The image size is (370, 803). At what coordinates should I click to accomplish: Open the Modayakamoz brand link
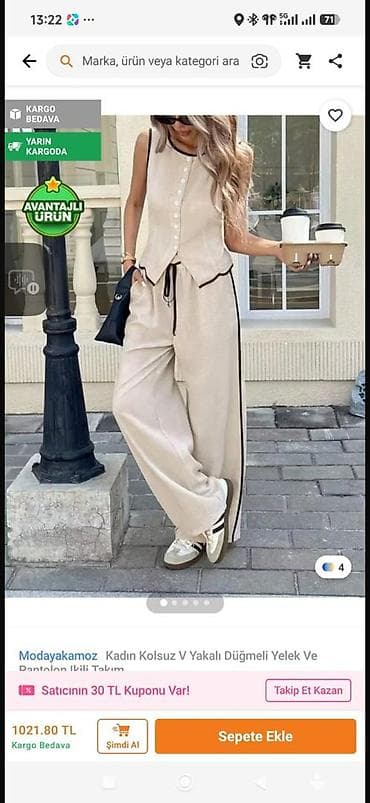click(58, 656)
